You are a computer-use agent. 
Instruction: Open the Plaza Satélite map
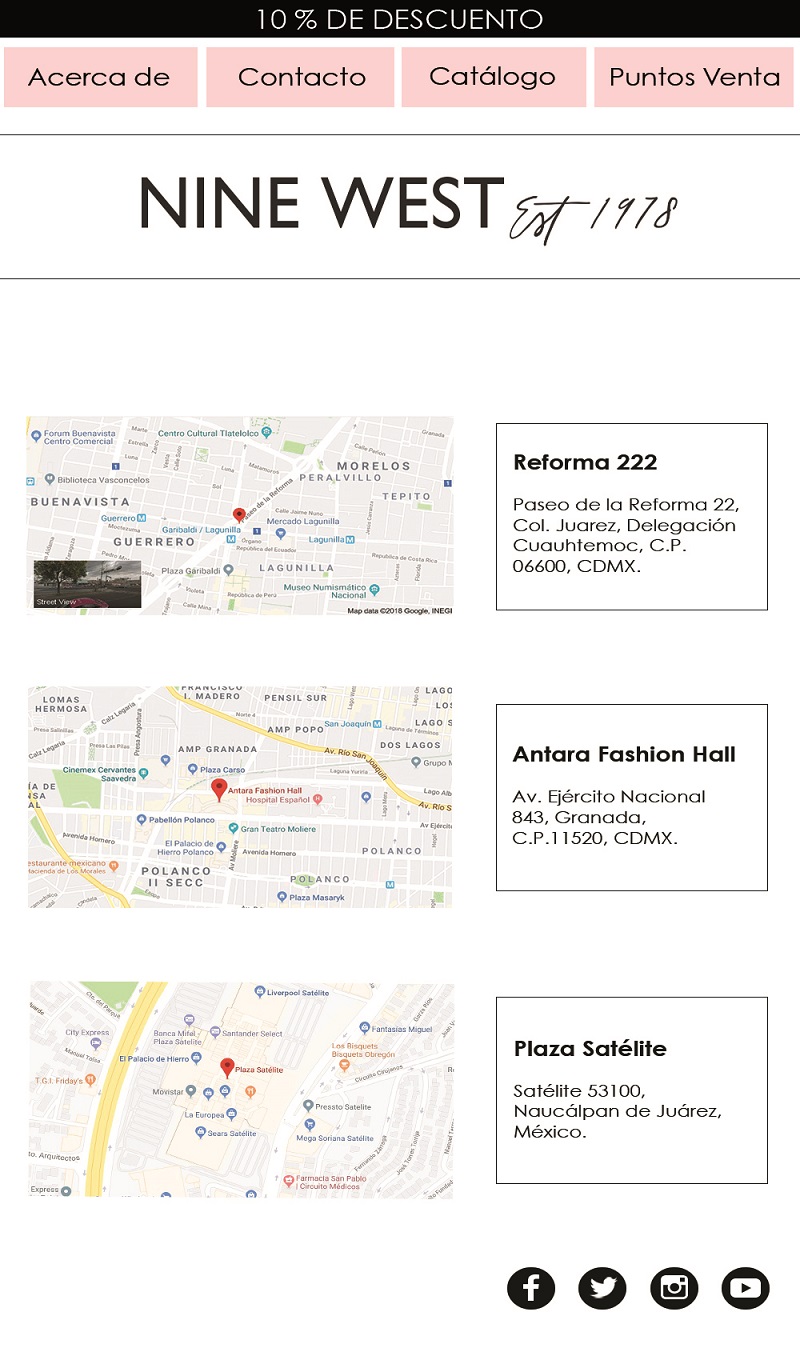tap(241, 1090)
